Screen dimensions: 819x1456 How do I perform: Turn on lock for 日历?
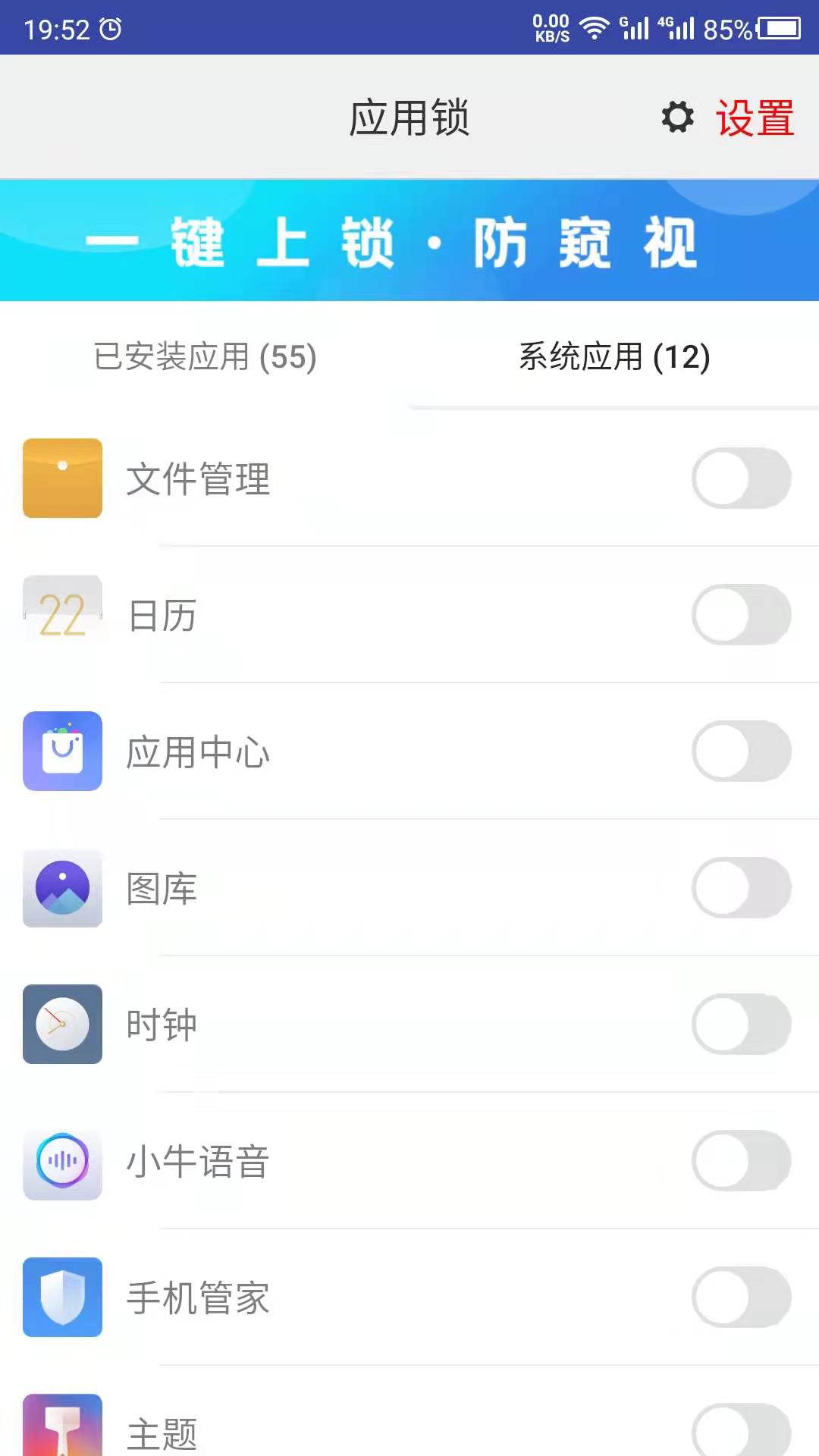click(741, 615)
